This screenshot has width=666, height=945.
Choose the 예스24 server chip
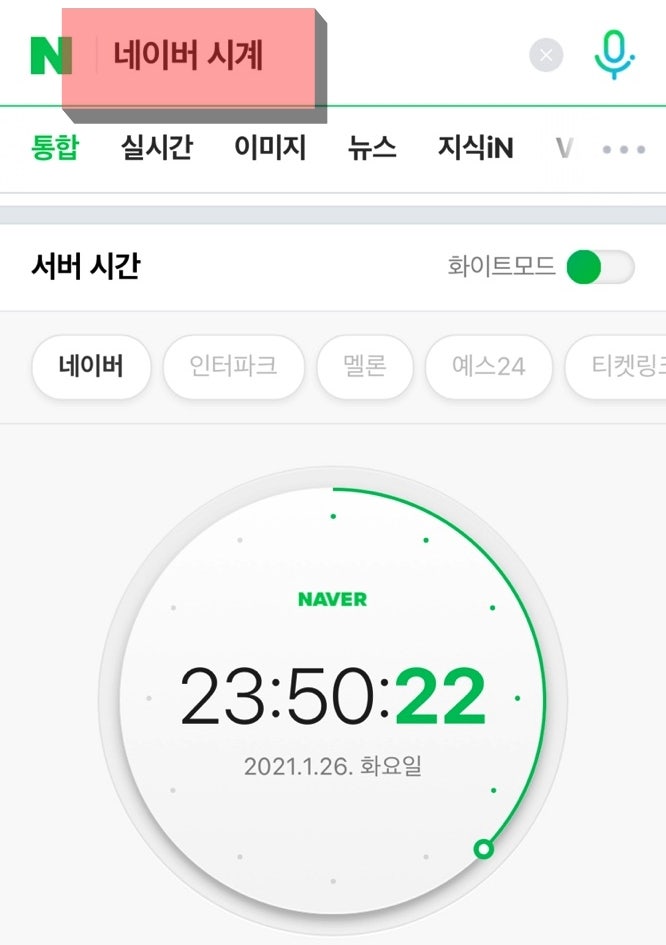[488, 366]
